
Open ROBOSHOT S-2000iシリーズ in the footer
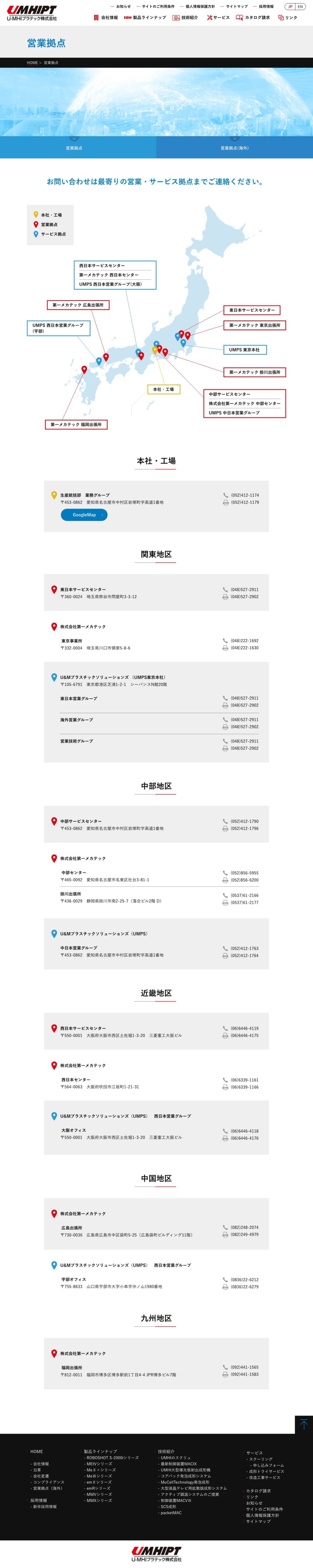(113, 1458)
